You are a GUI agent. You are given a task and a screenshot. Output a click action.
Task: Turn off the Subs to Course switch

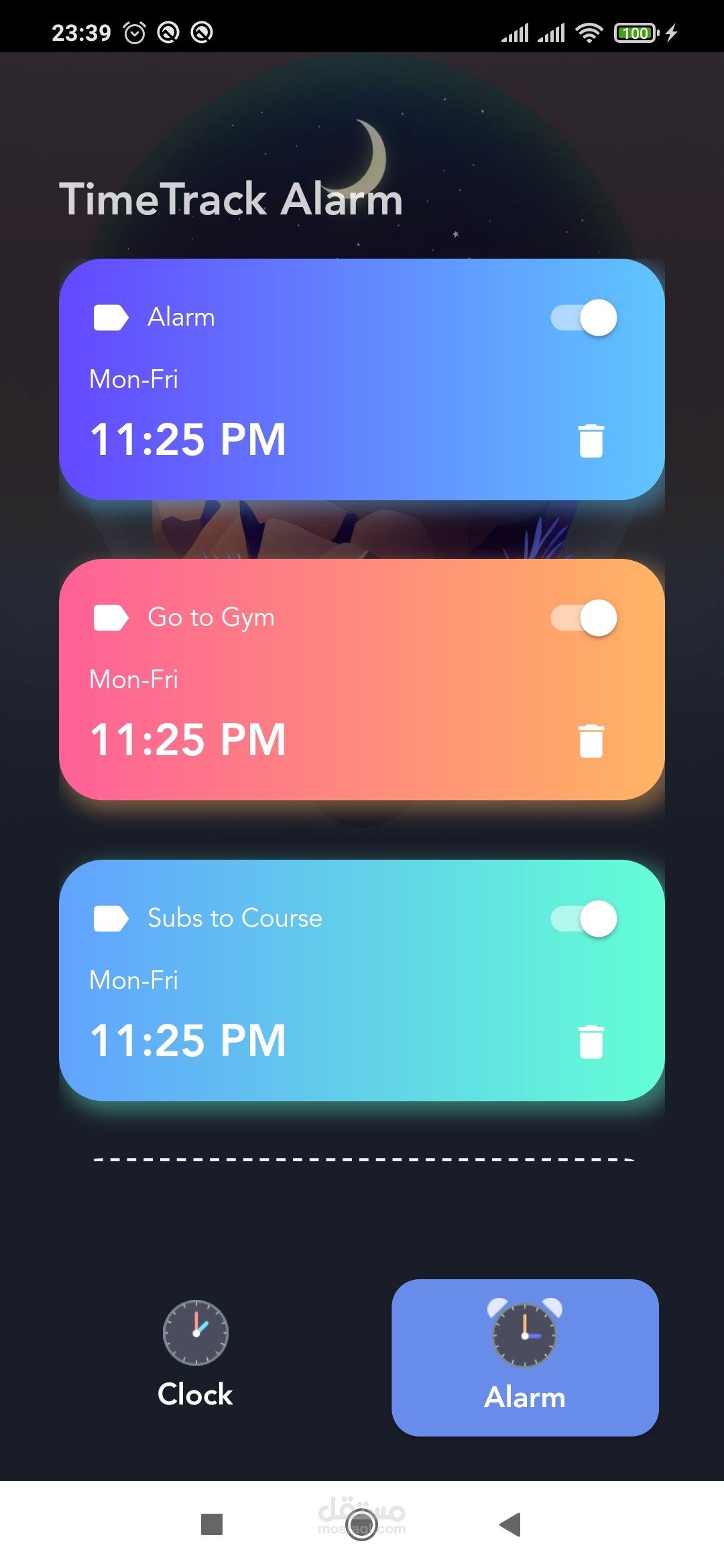coord(584,919)
